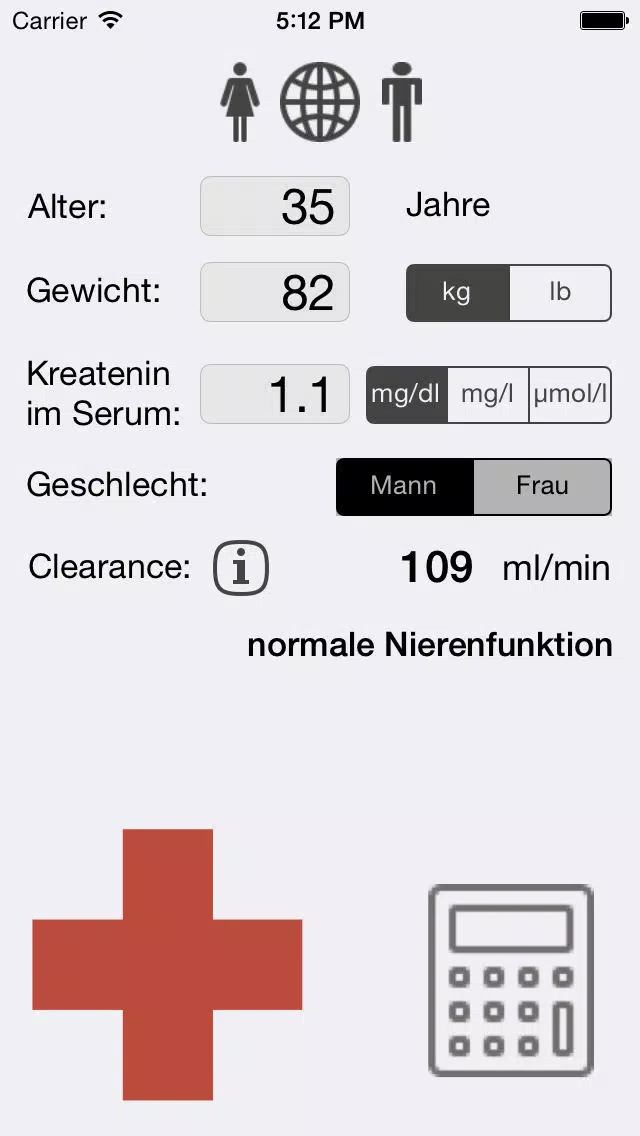Switch creatinine unit to mg/l
Viewport: 640px width, 1136px height.
coord(488,395)
